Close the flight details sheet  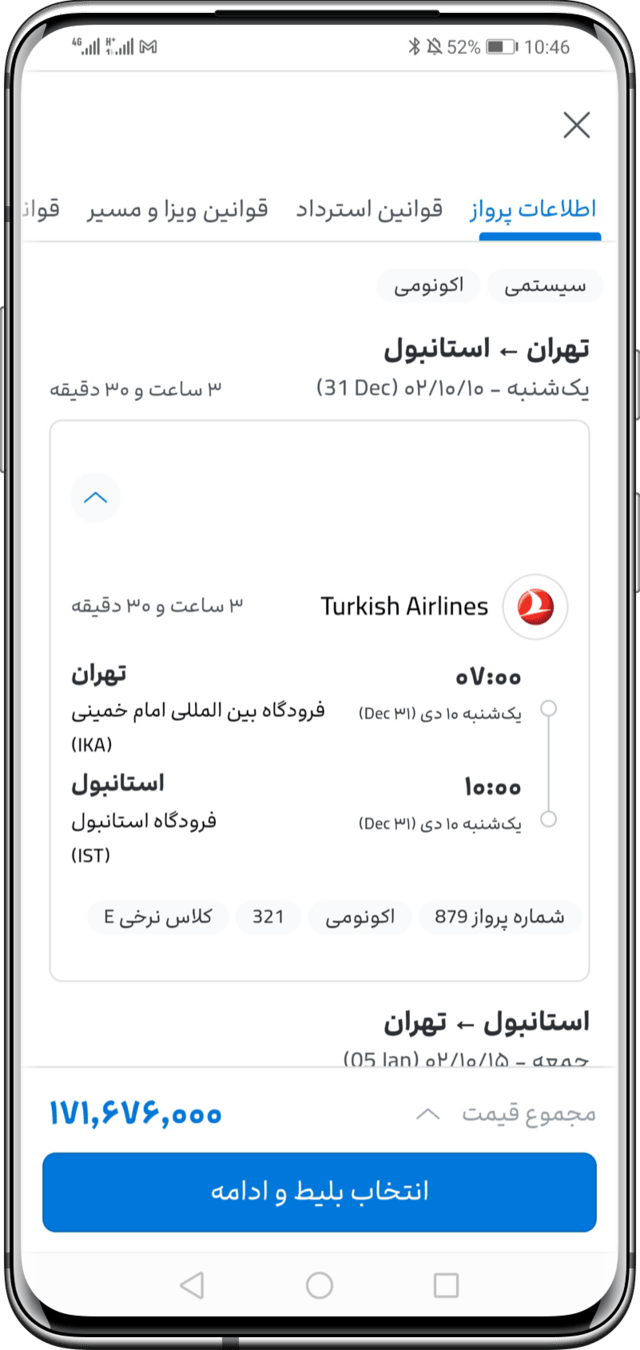[576, 125]
